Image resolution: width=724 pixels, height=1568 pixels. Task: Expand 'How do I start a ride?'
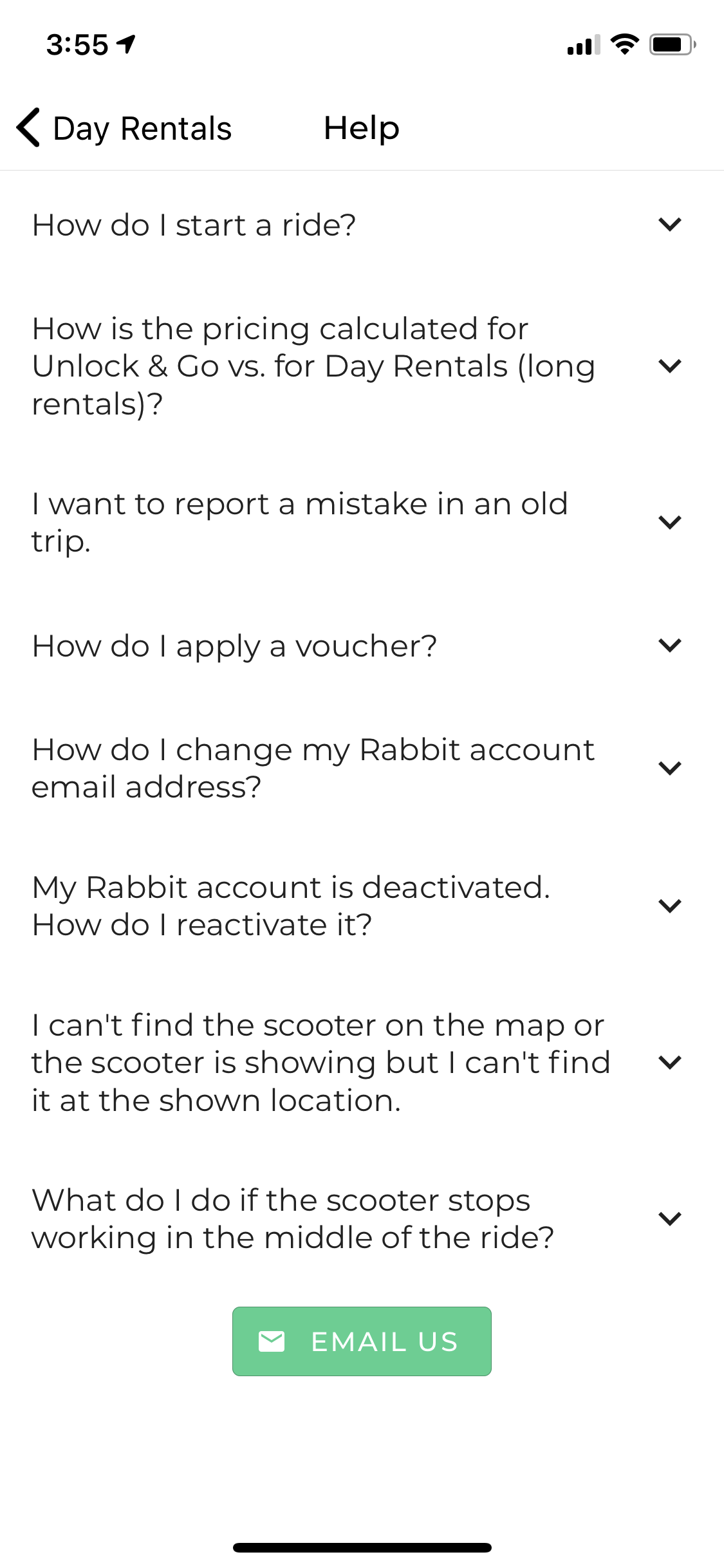670,224
